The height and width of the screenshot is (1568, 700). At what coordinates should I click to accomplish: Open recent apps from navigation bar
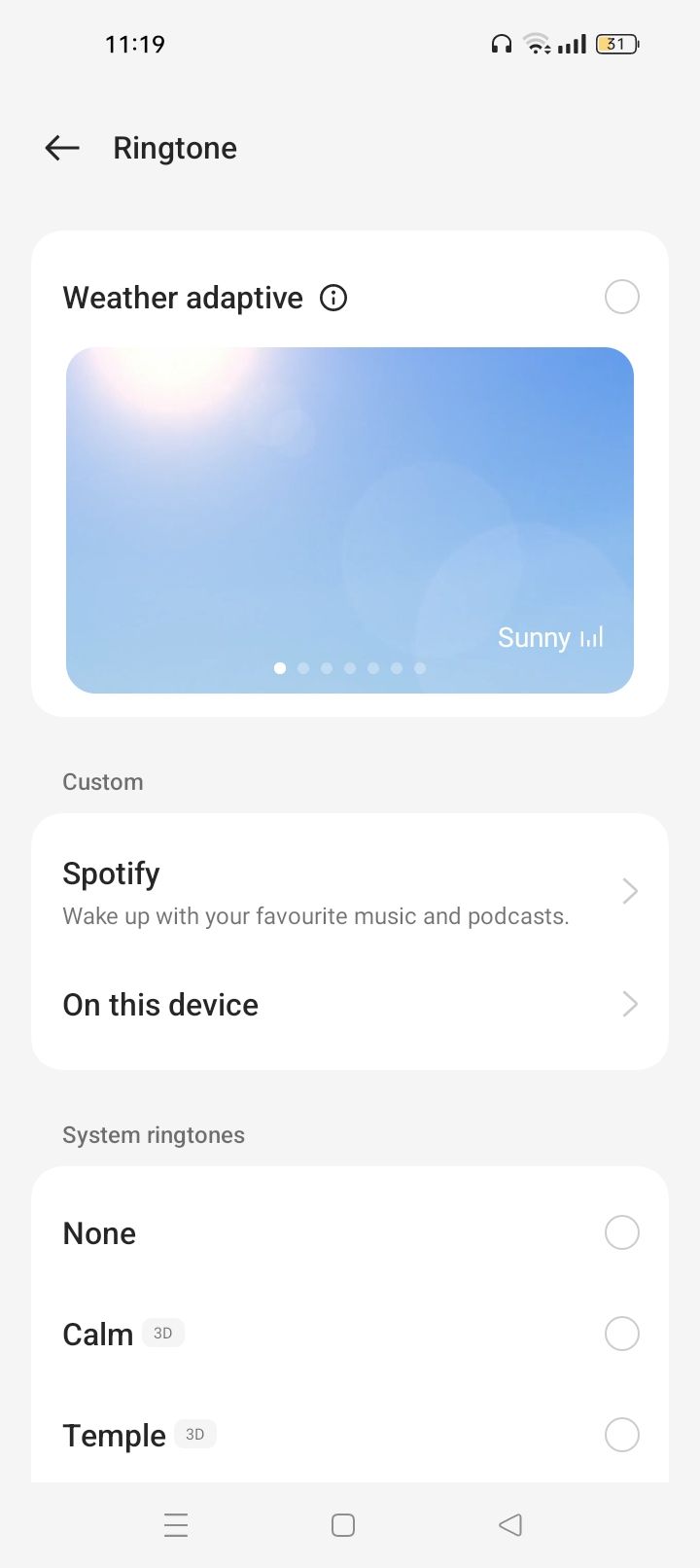[x=176, y=1525]
